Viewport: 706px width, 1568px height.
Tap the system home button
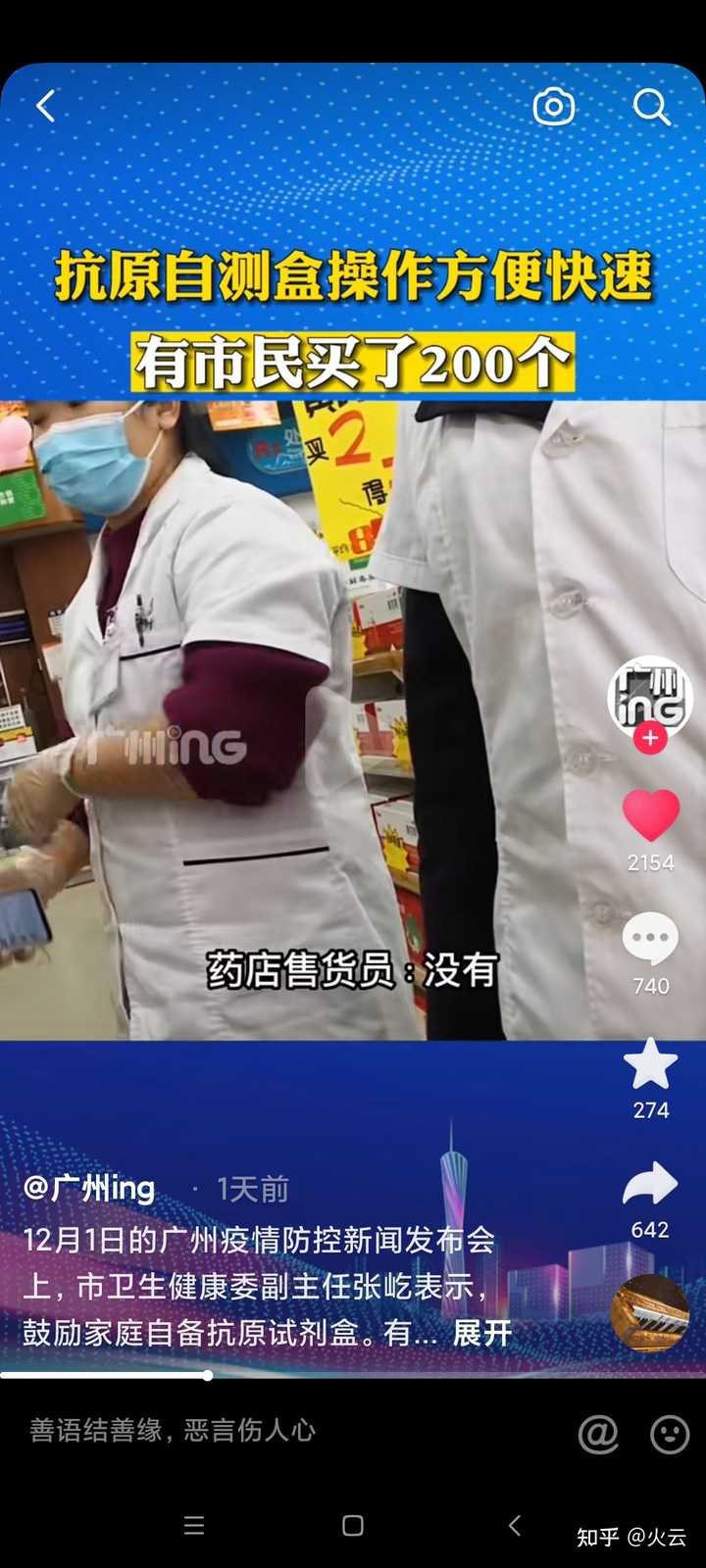click(353, 1526)
